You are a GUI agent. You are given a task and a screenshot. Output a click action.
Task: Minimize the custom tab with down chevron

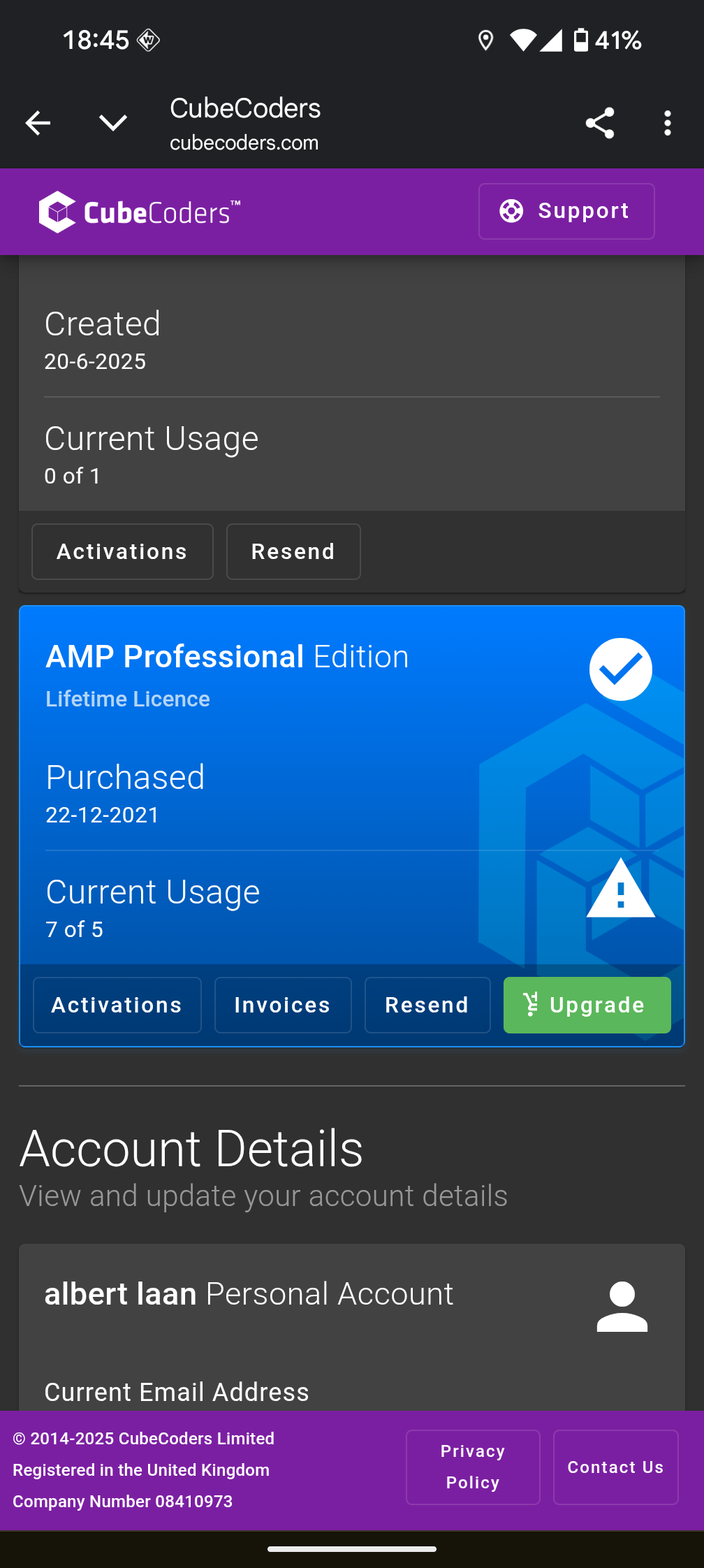pyautogui.click(x=113, y=123)
